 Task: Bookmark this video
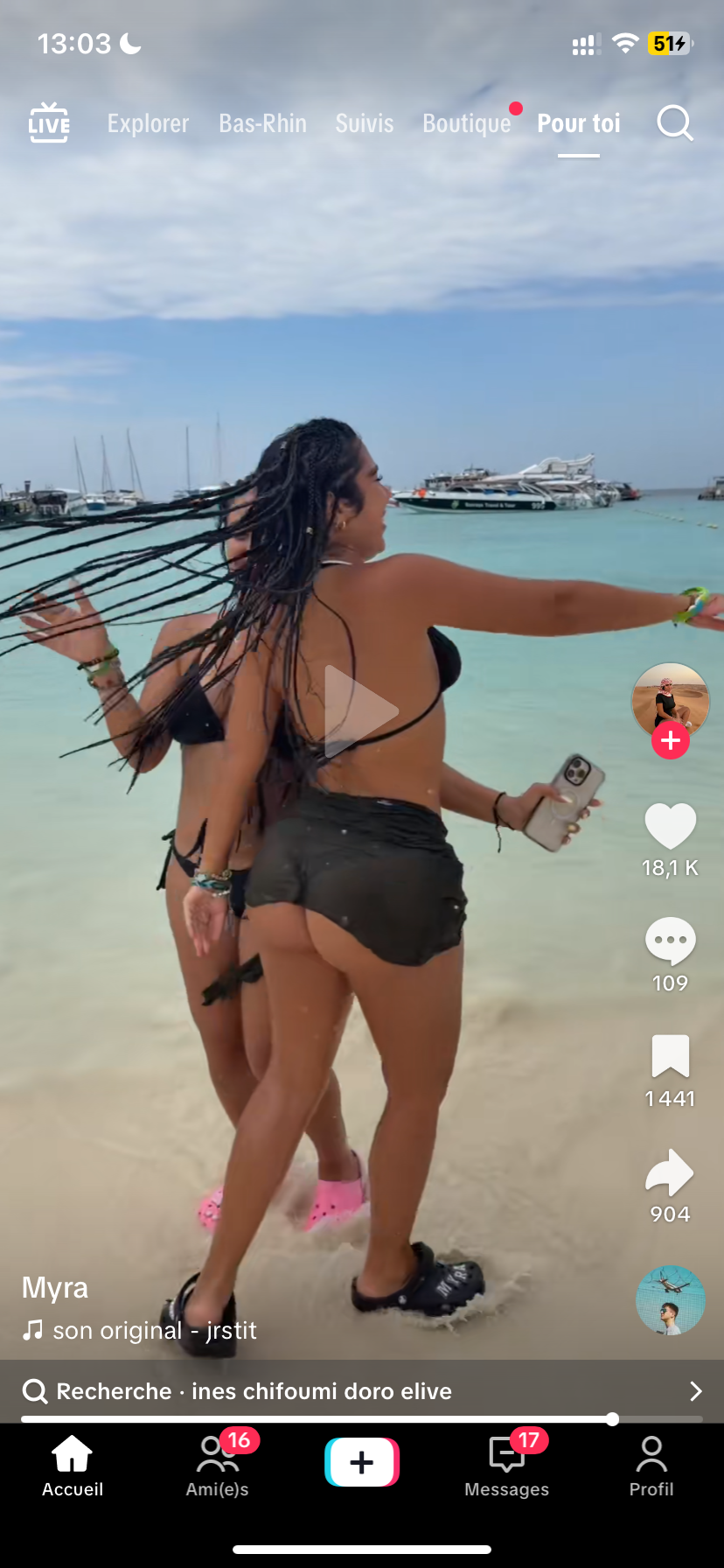point(670,1056)
